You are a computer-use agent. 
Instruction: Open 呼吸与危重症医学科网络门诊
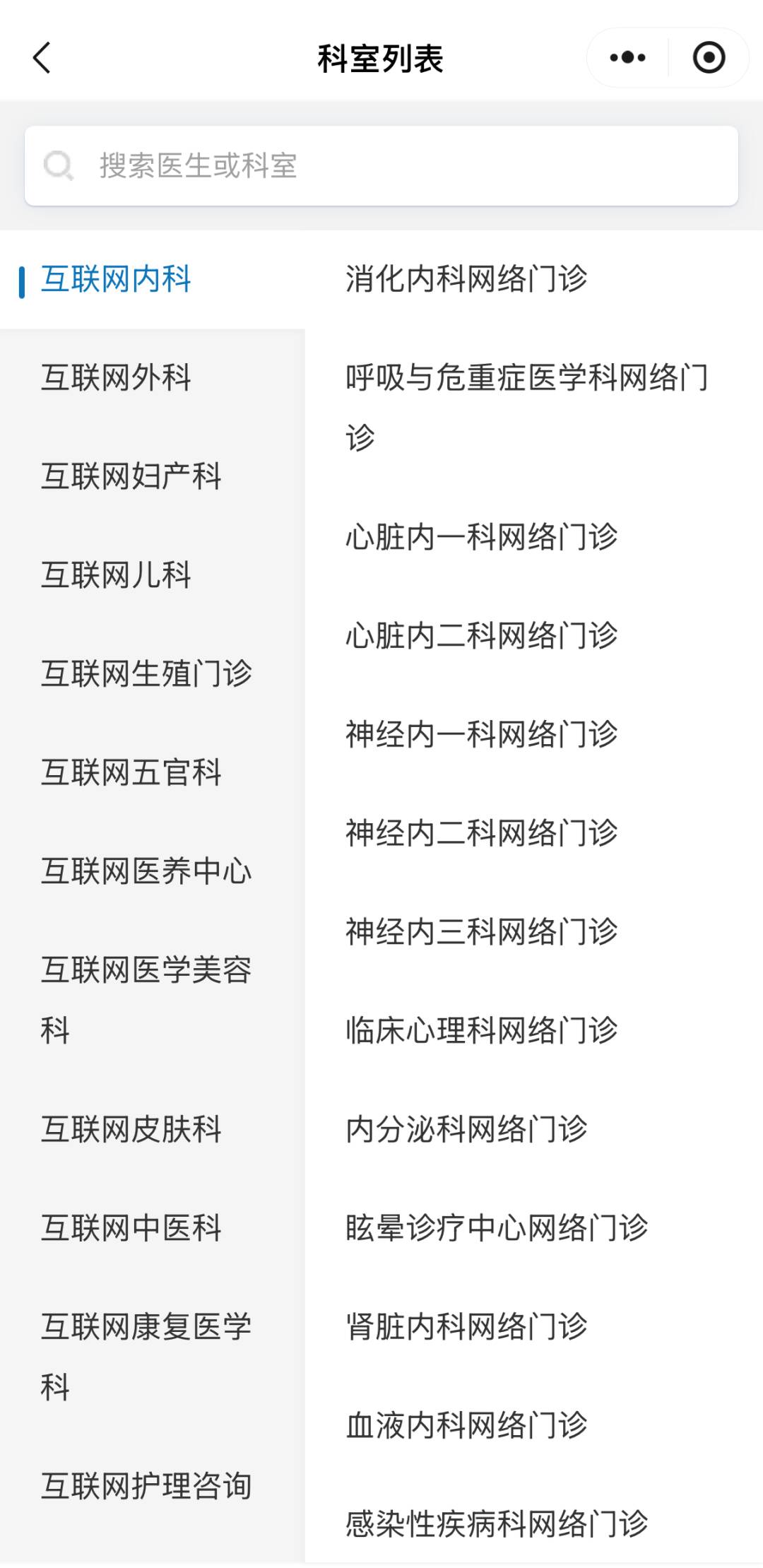(527, 407)
